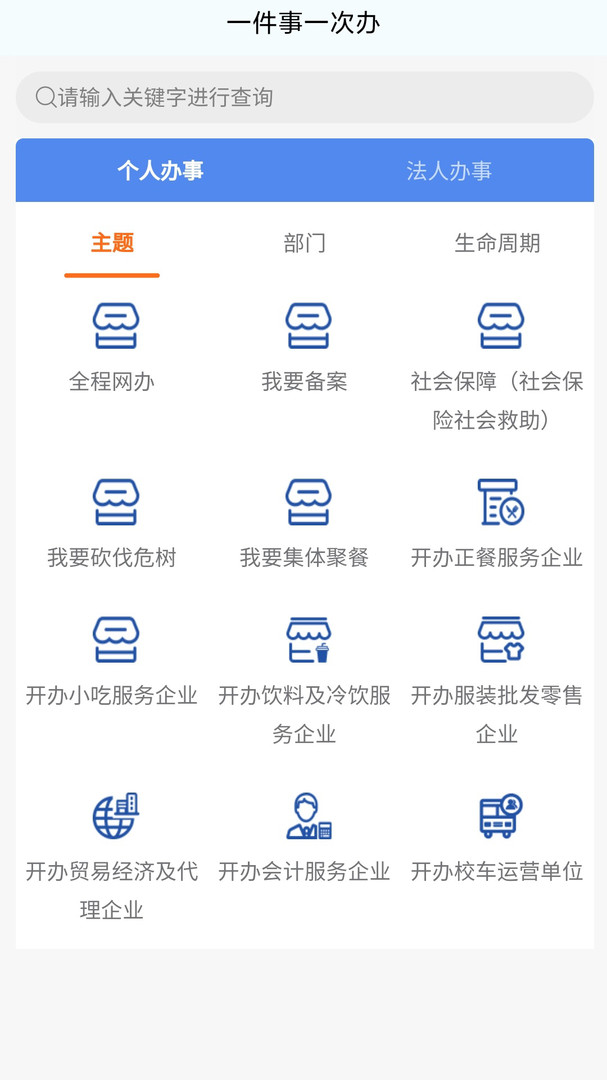The width and height of the screenshot is (607, 1080).
Task: Choose 开办小吃服务企业
Action: coord(112,660)
